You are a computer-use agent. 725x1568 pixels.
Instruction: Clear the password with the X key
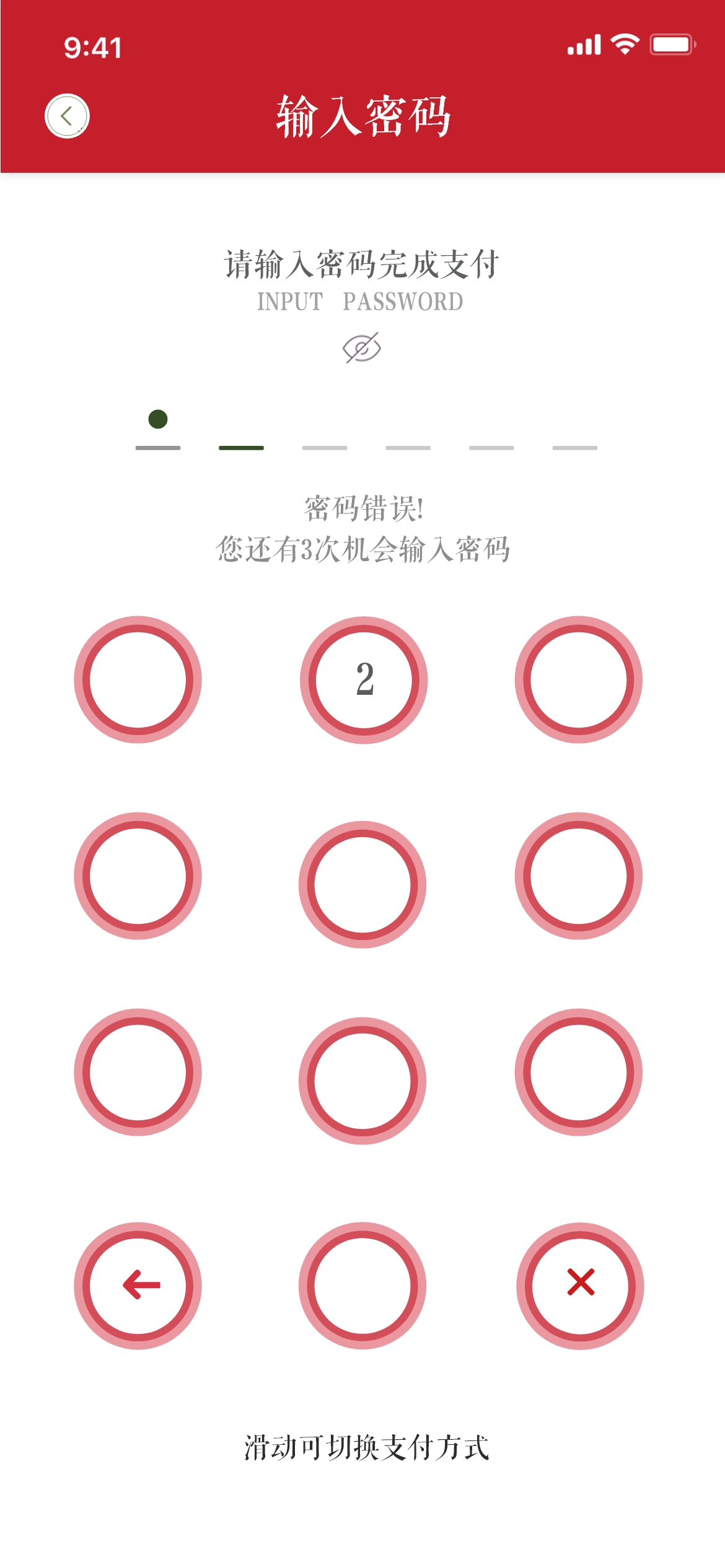pos(580,1285)
